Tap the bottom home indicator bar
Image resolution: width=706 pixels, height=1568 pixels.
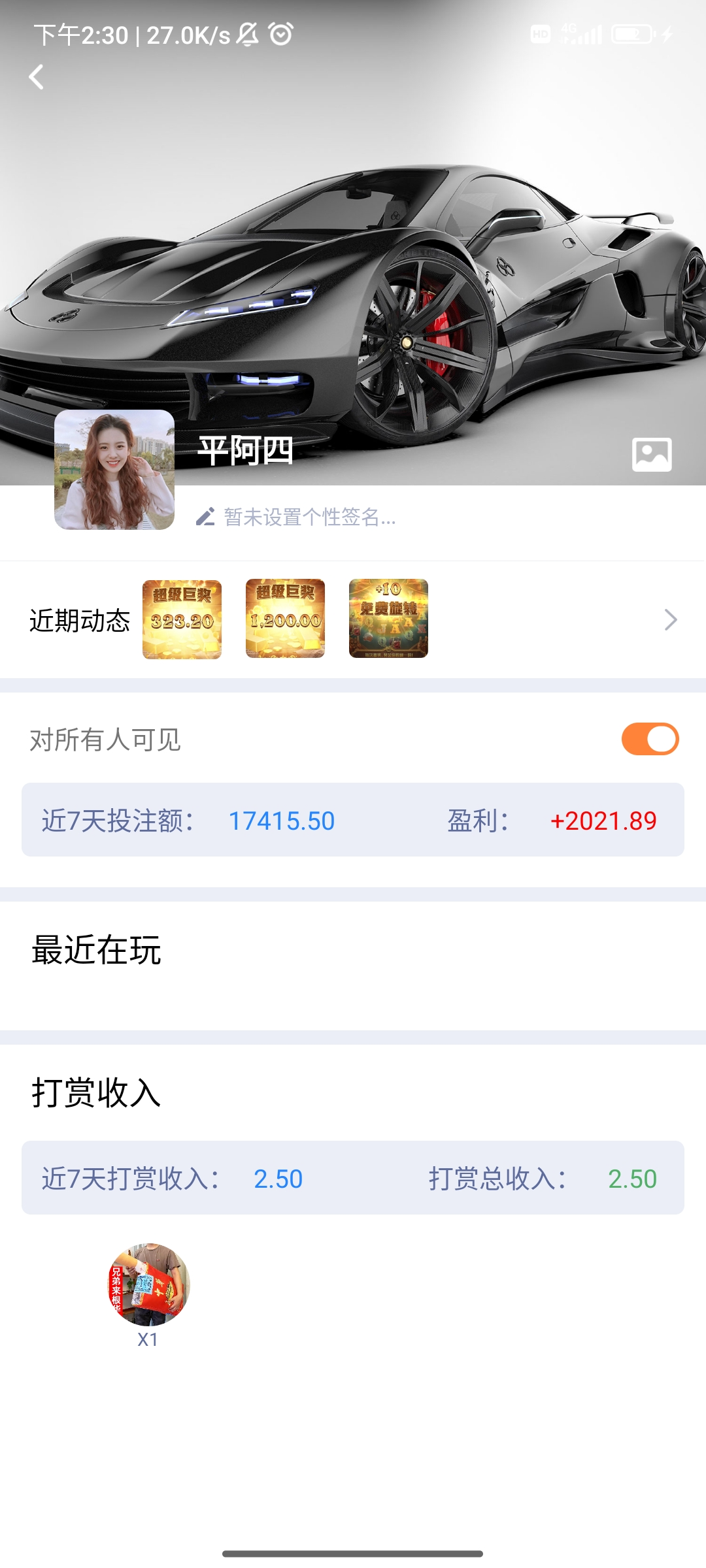click(353, 1554)
